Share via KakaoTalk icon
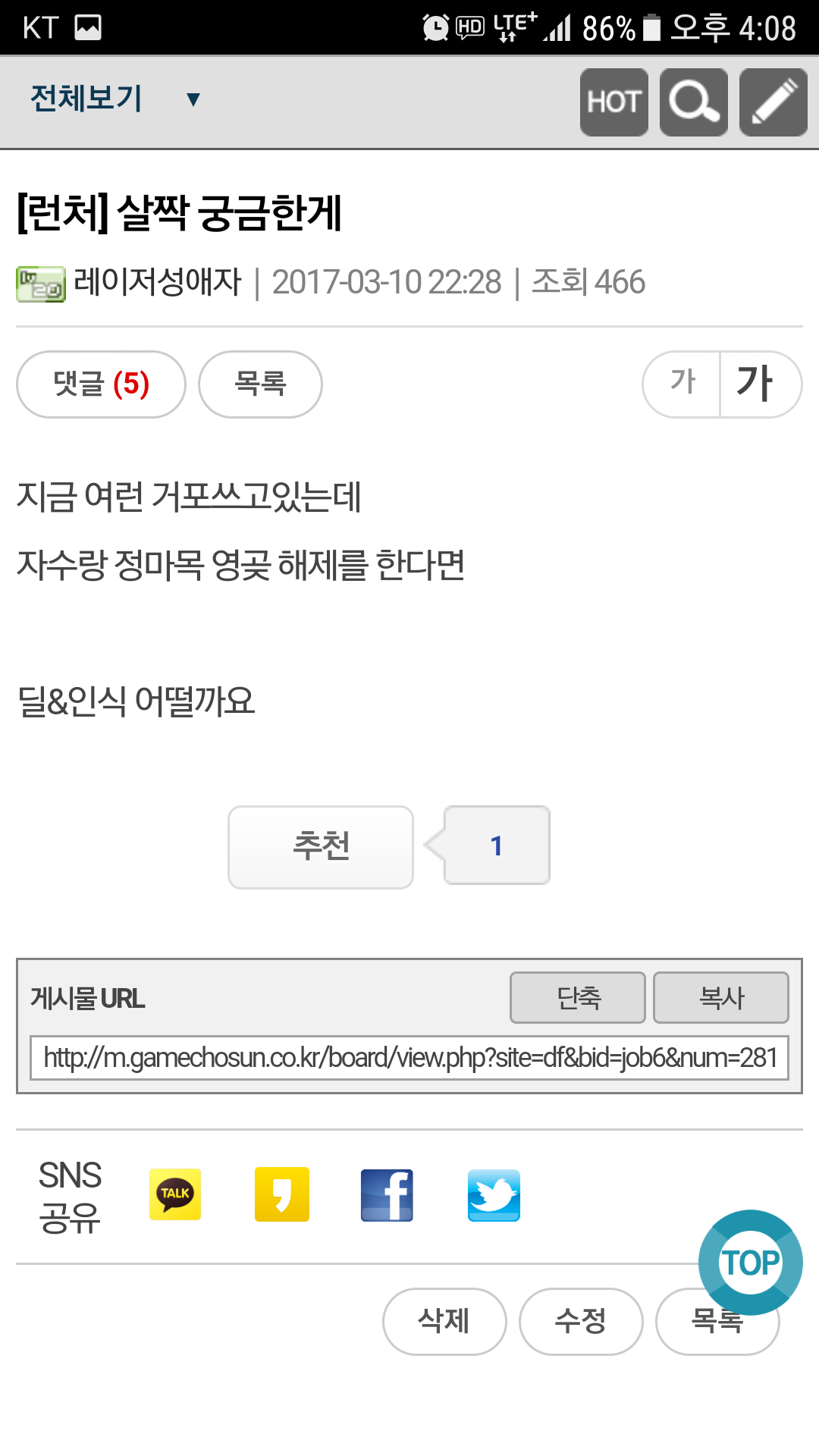The width and height of the screenshot is (819, 1456). (x=175, y=1194)
